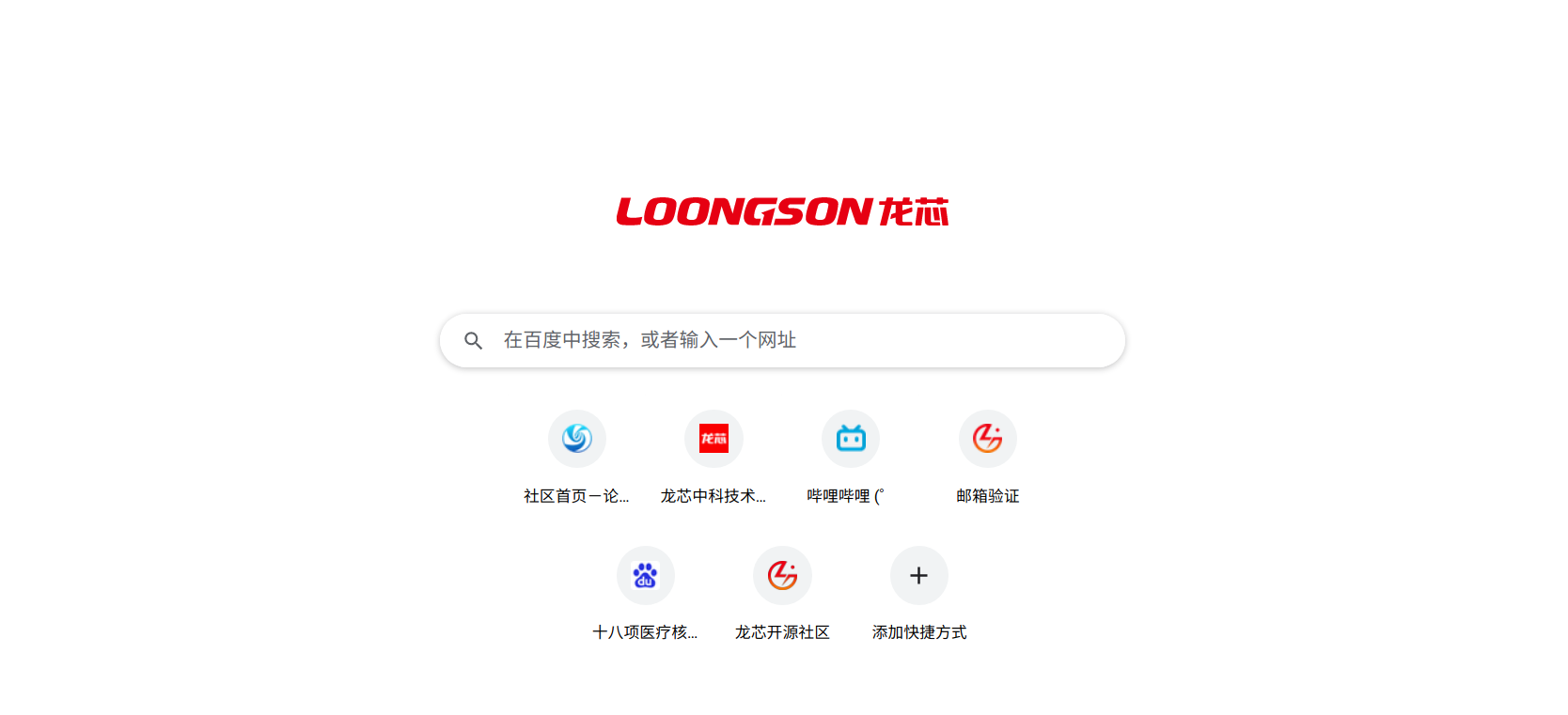Open the 龙芯开源社区 shortcut
The height and width of the screenshot is (715, 1568).
(x=782, y=575)
